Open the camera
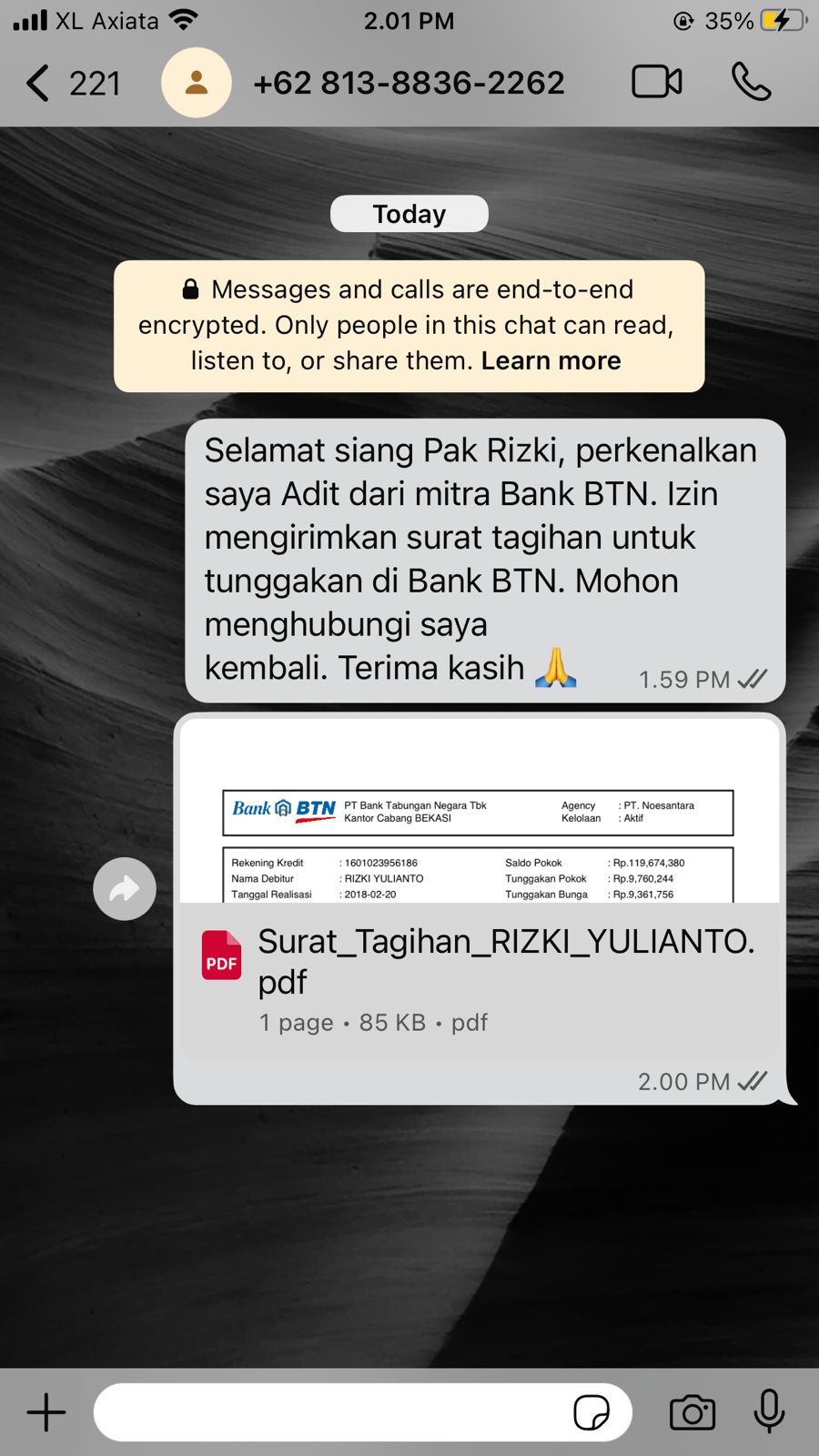 pyautogui.click(x=692, y=1412)
